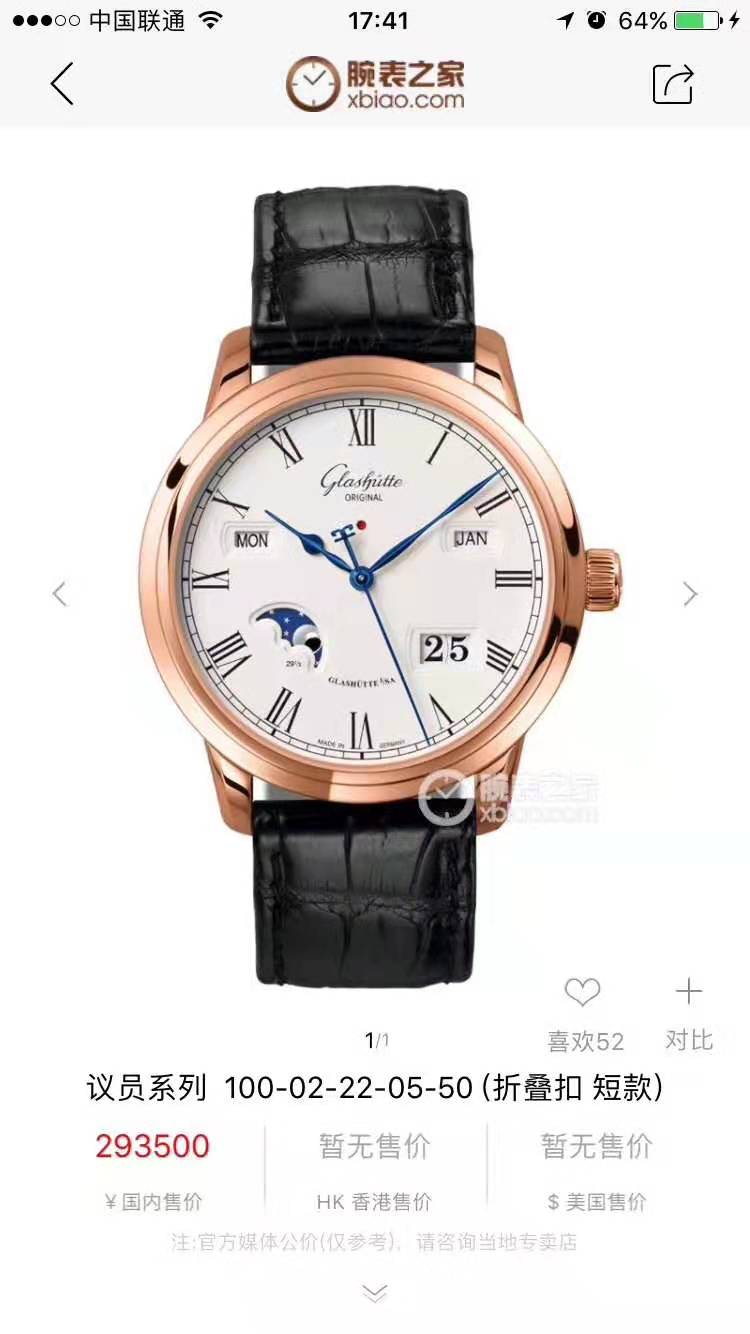Go back to the previous page
The width and height of the screenshot is (750, 1334).
(x=62, y=84)
